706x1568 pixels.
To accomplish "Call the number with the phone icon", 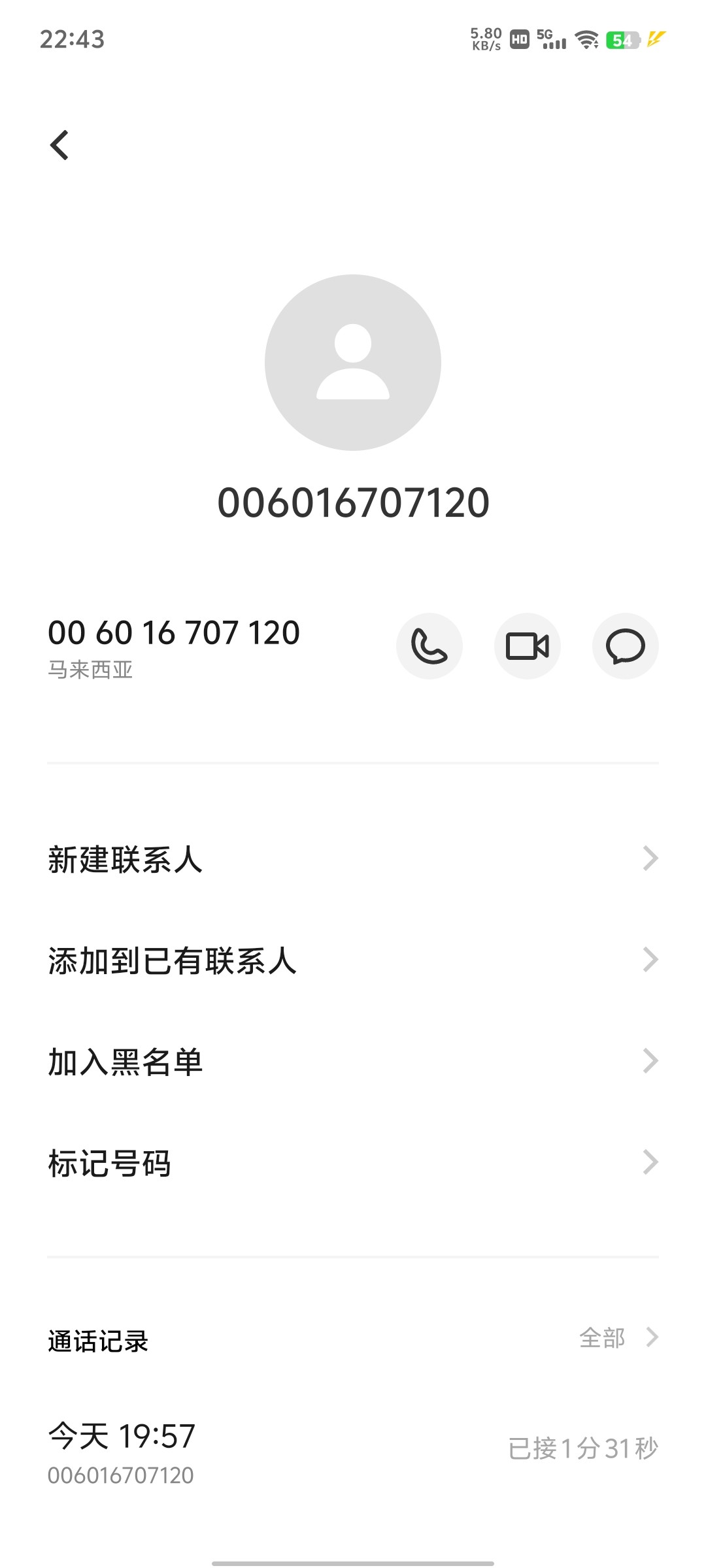I will coord(429,646).
